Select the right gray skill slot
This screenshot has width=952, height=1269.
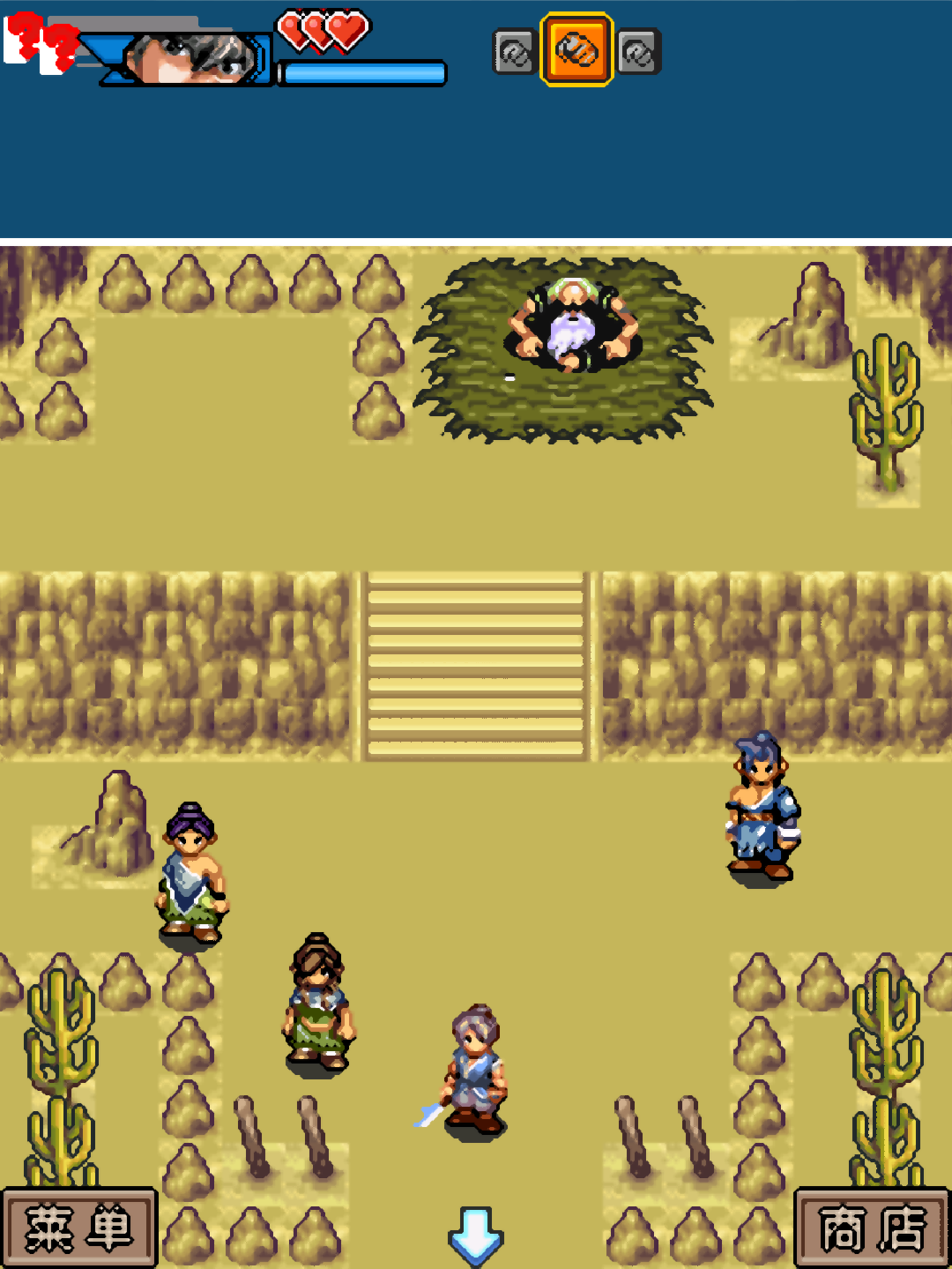[638, 53]
